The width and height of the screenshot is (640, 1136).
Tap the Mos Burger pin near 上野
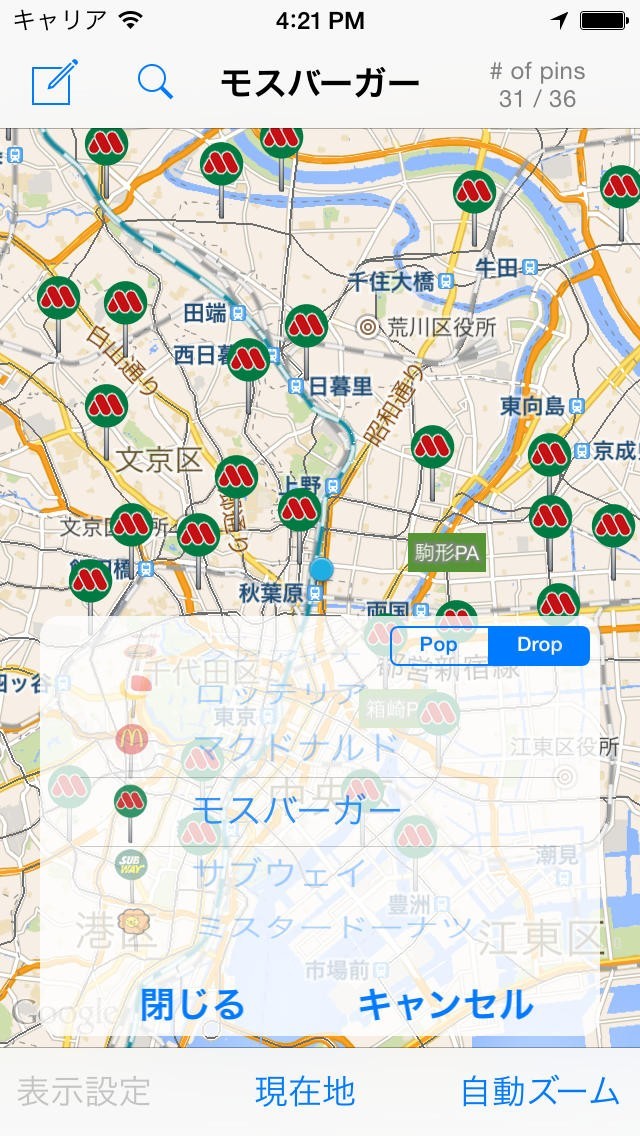[x=298, y=511]
